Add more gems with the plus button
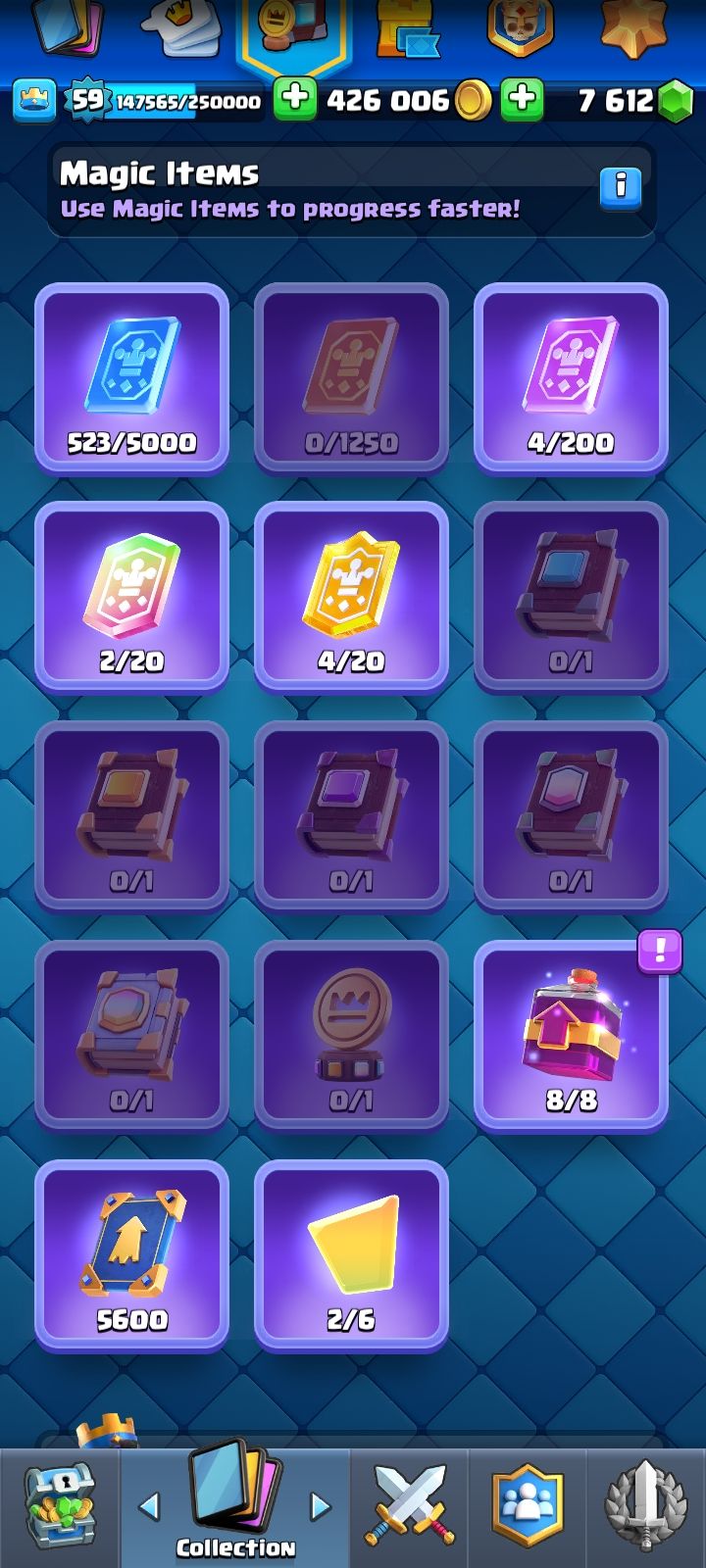Screen dimensions: 706x1568 [523, 100]
